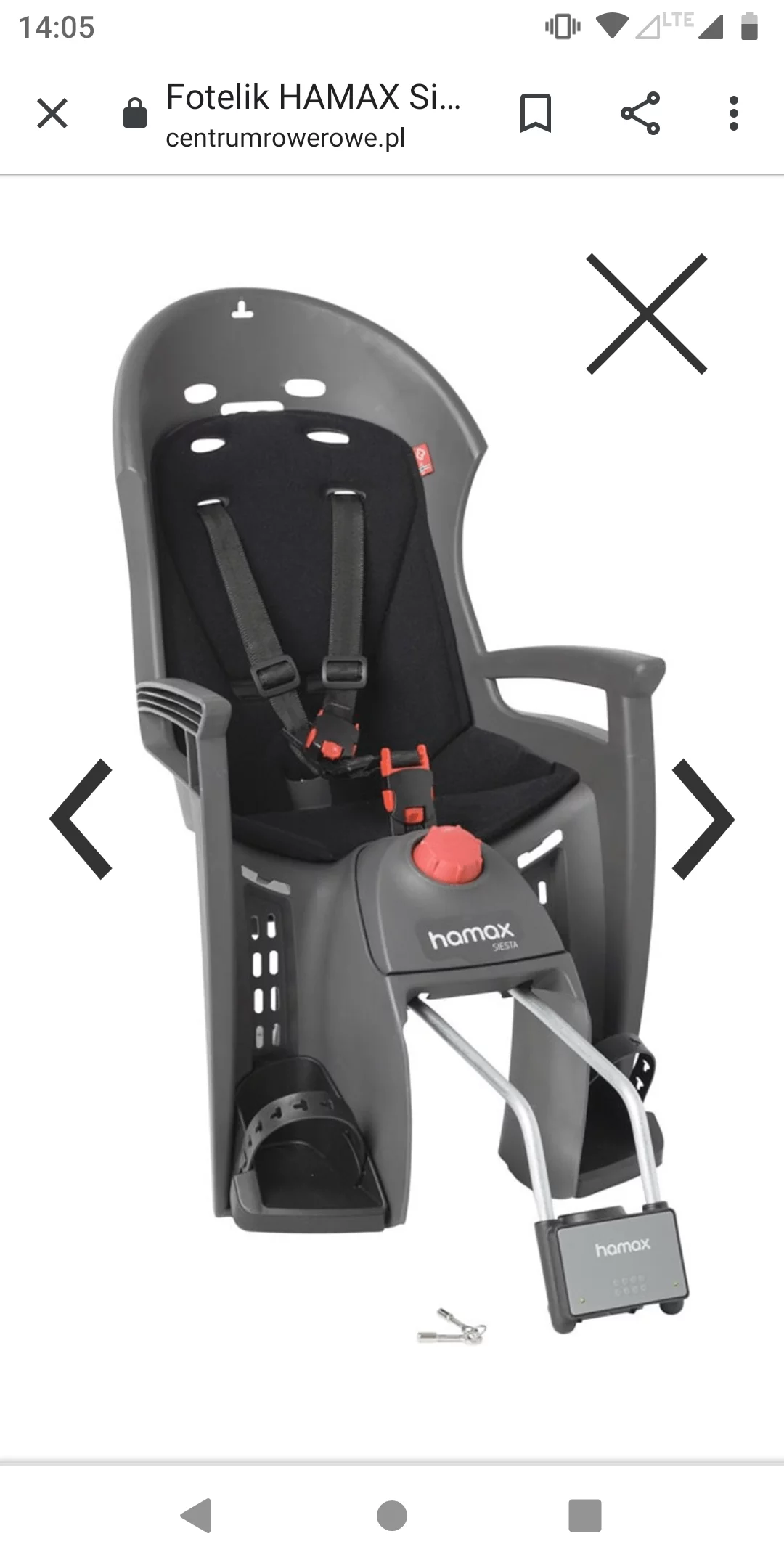Viewport: 784px width, 1568px height.
Task: Open the browser overflow menu
Action: [733, 113]
